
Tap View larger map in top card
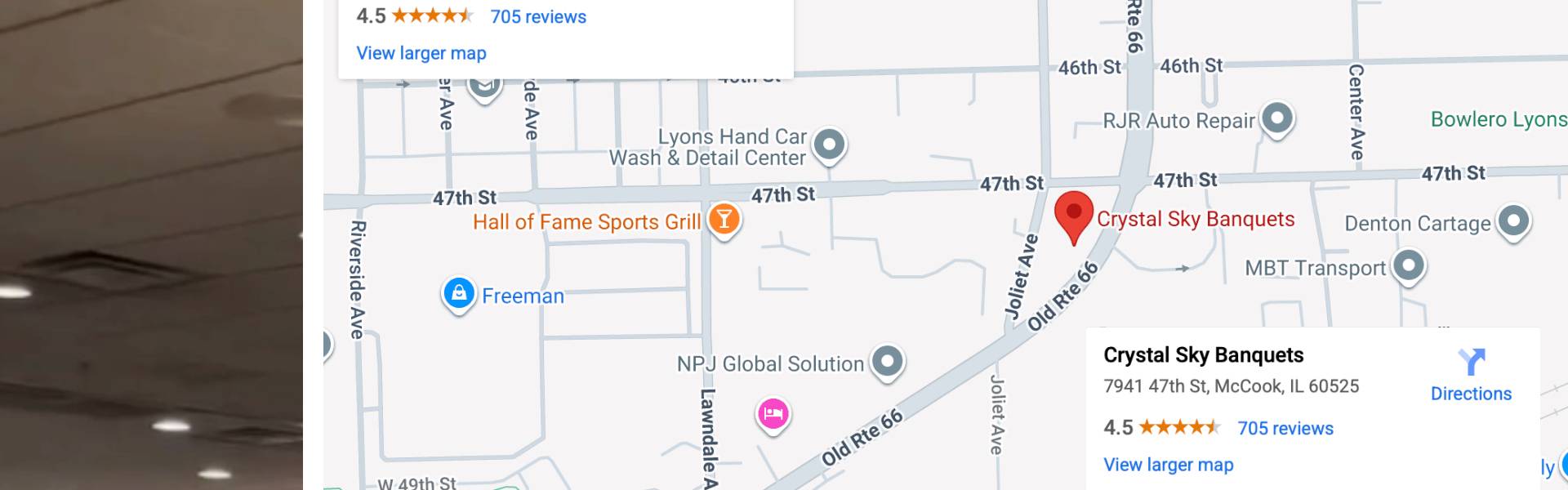[421, 53]
